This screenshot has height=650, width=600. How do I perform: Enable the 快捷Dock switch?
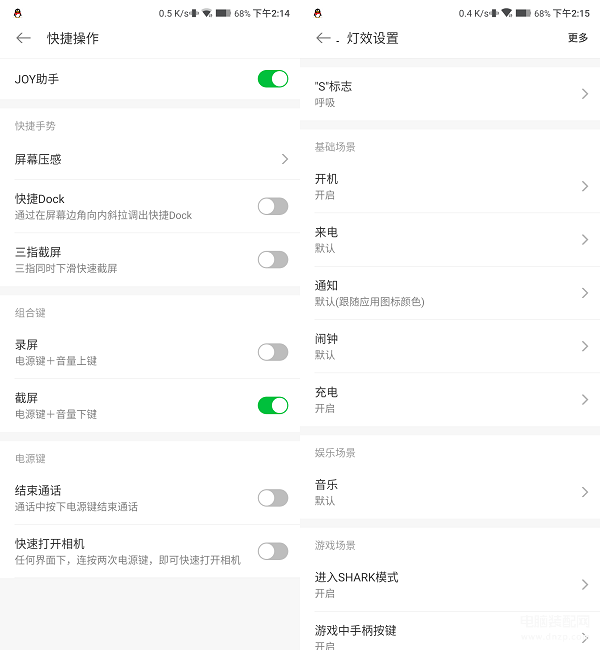pos(272,206)
